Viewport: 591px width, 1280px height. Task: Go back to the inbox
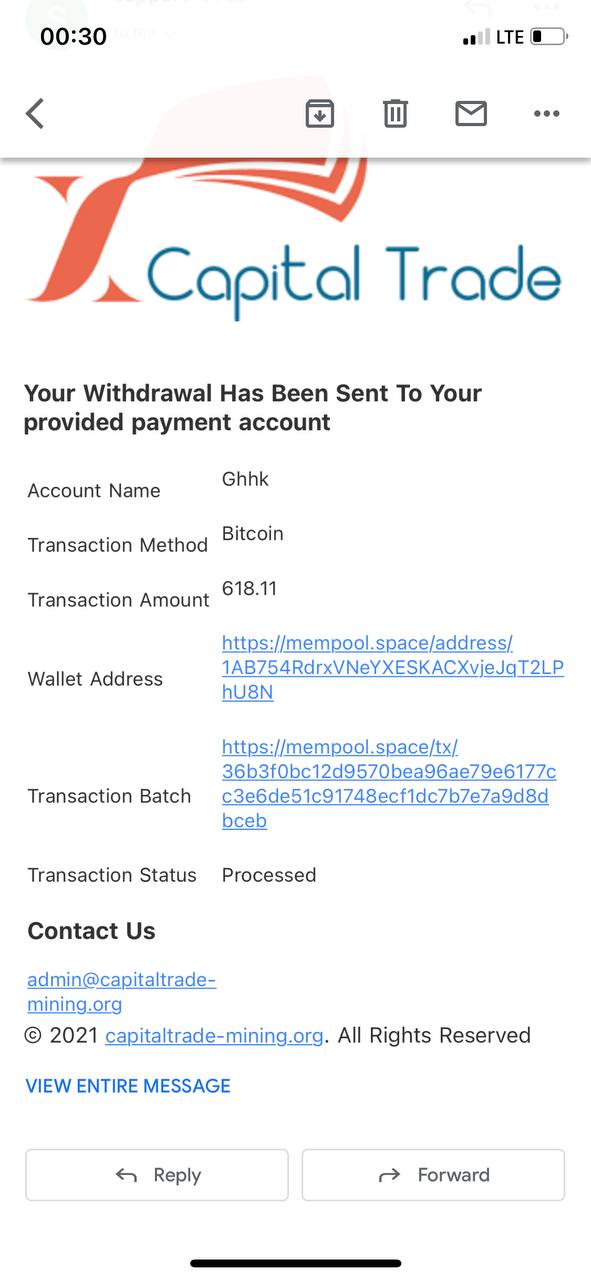tap(35, 114)
